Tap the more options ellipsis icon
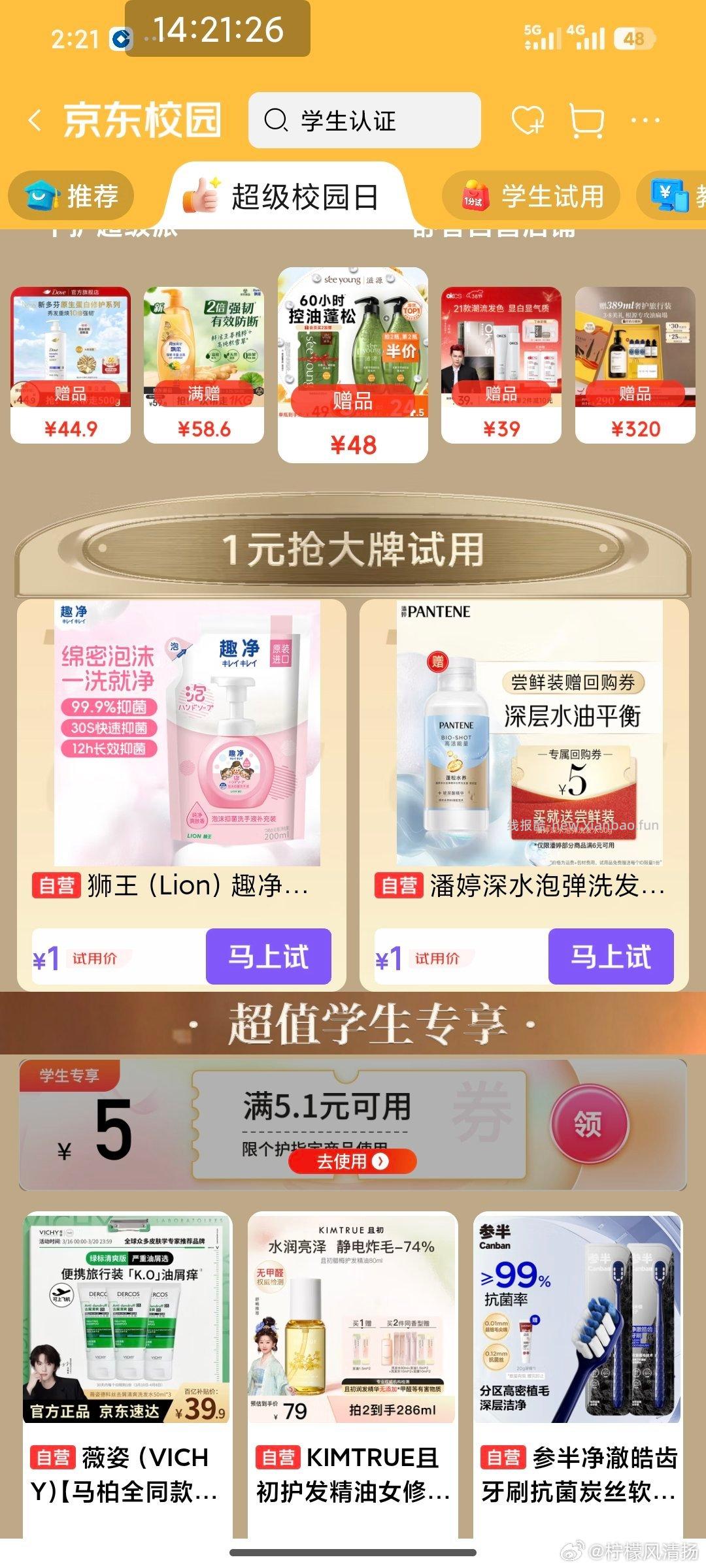The image size is (706, 1568). click(644, 120)
